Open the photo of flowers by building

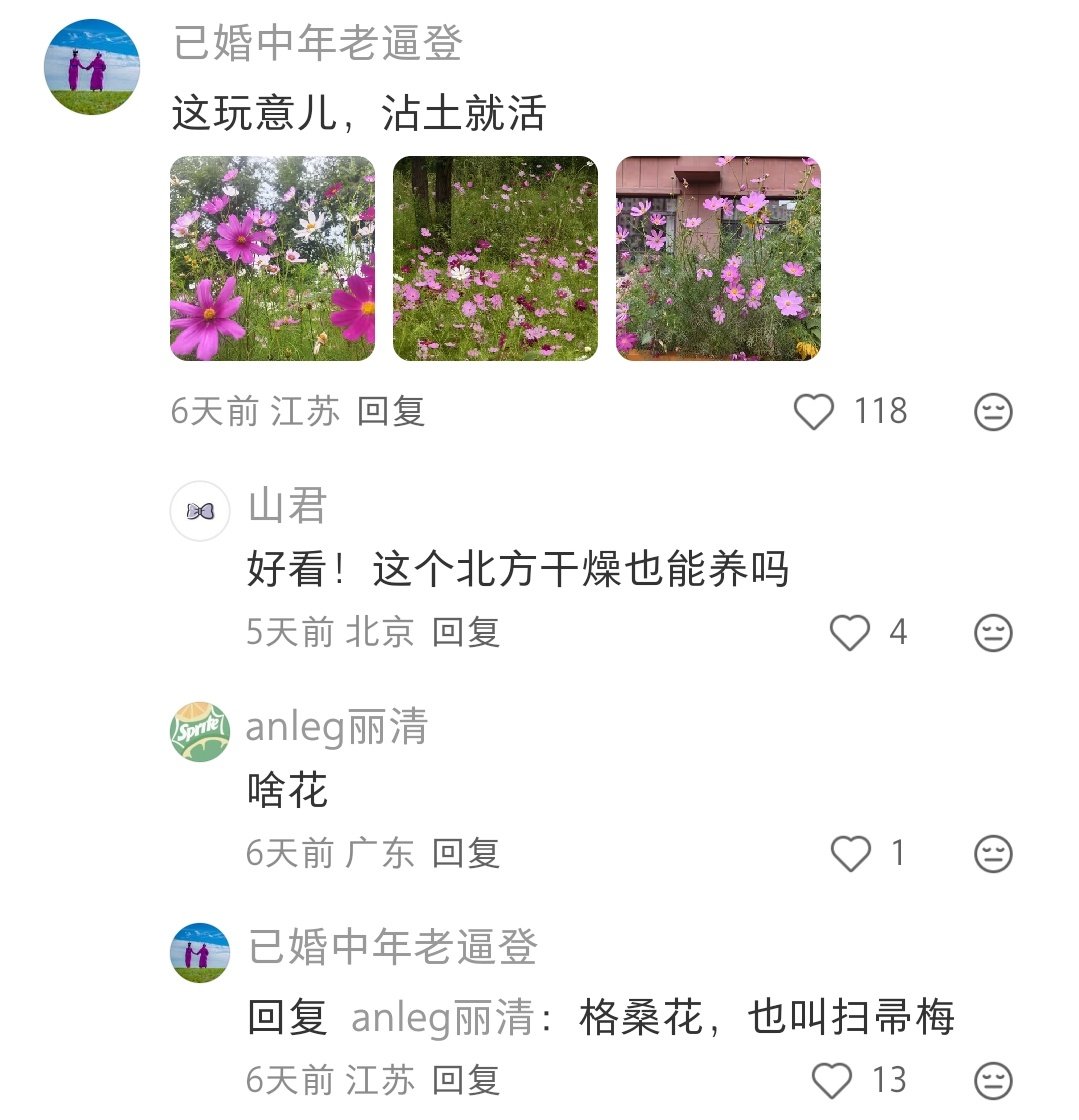(718, 258)
